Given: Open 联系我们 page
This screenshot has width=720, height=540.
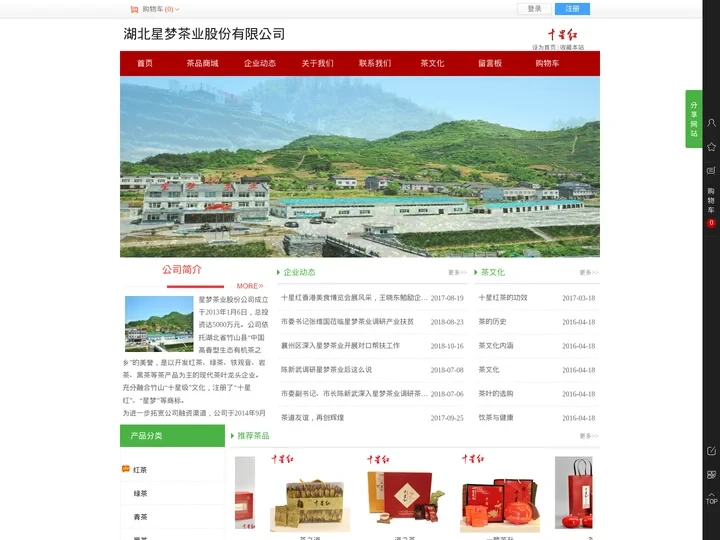Looking at the screenshot, I should (x=375, y=63).
